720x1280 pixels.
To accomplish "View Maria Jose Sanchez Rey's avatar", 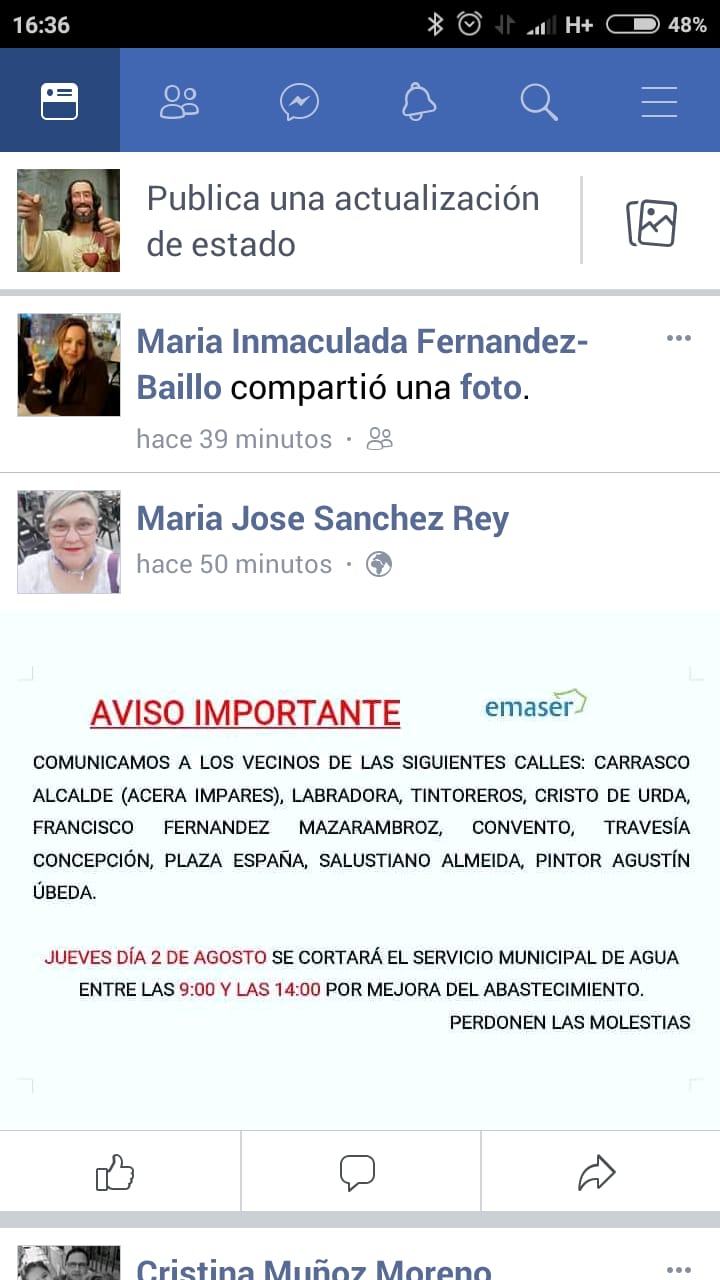I will (69, 542).
